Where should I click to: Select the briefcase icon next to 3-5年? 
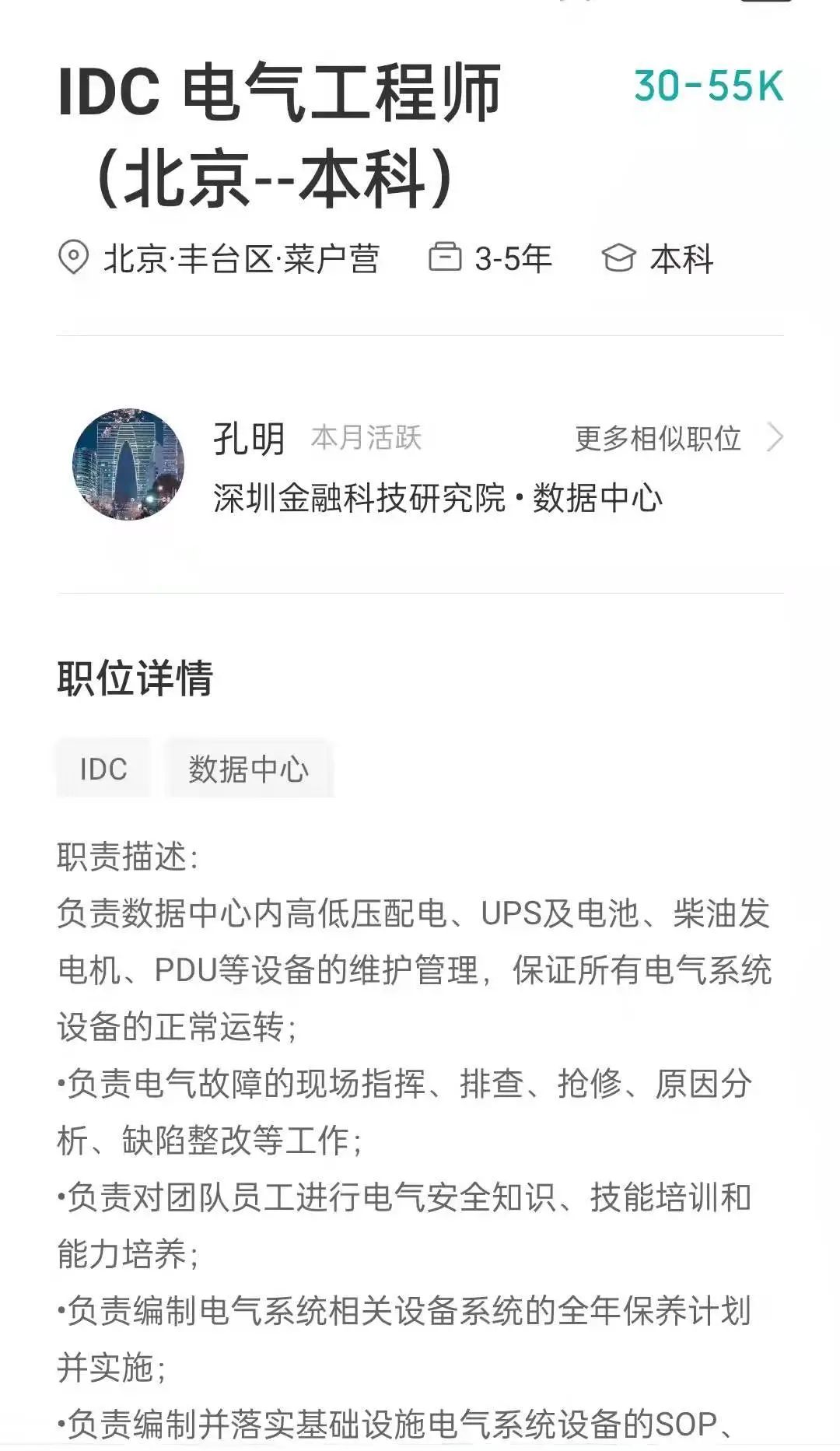444,258
